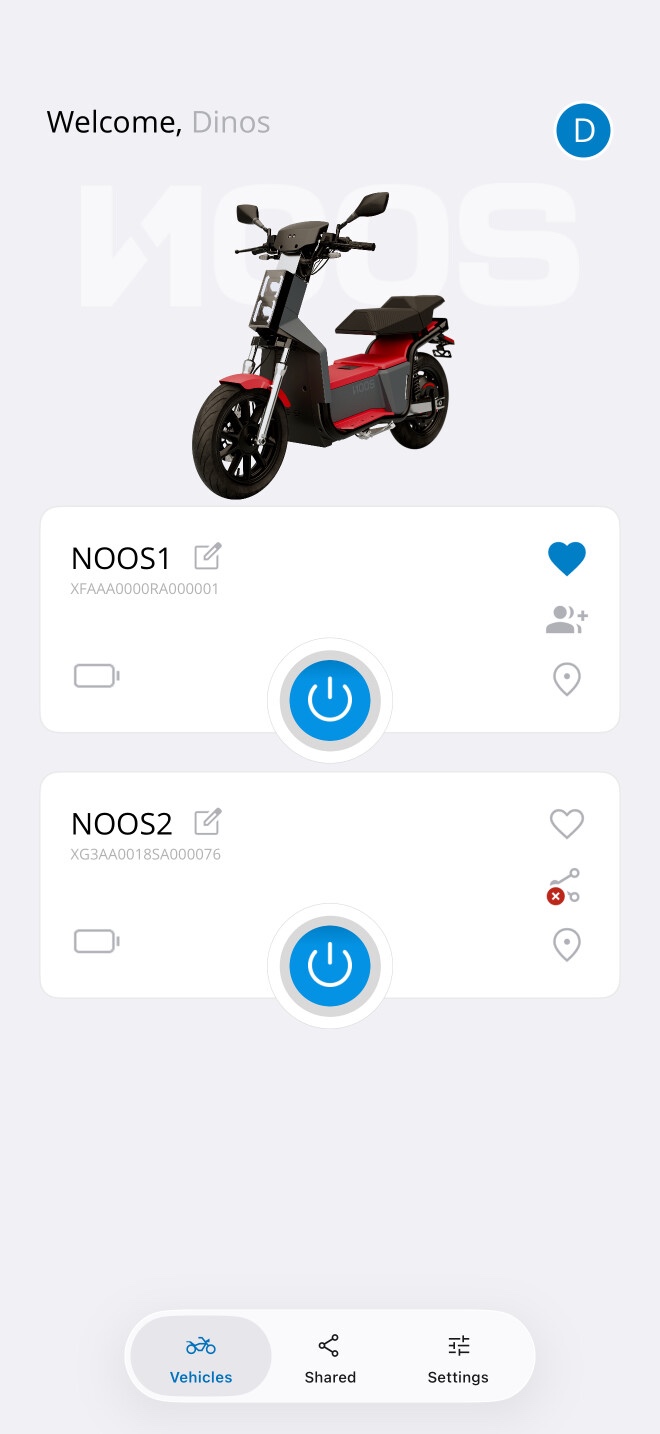Open the profile avatar D

click(x=583, y=131)
